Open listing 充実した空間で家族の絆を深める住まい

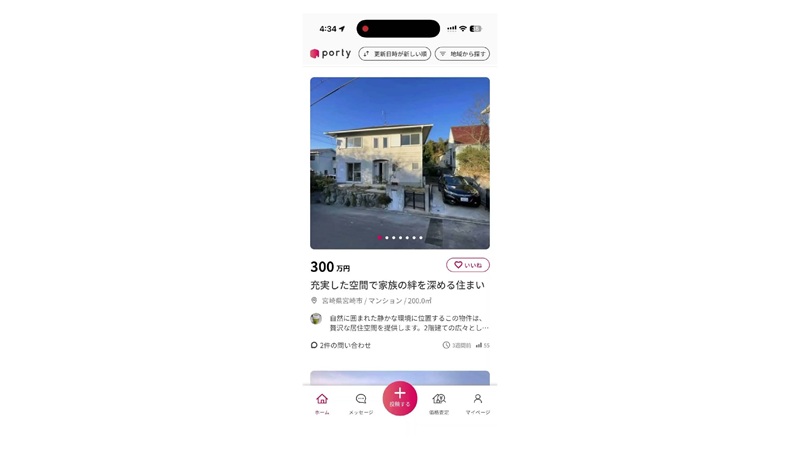point(397,285)
